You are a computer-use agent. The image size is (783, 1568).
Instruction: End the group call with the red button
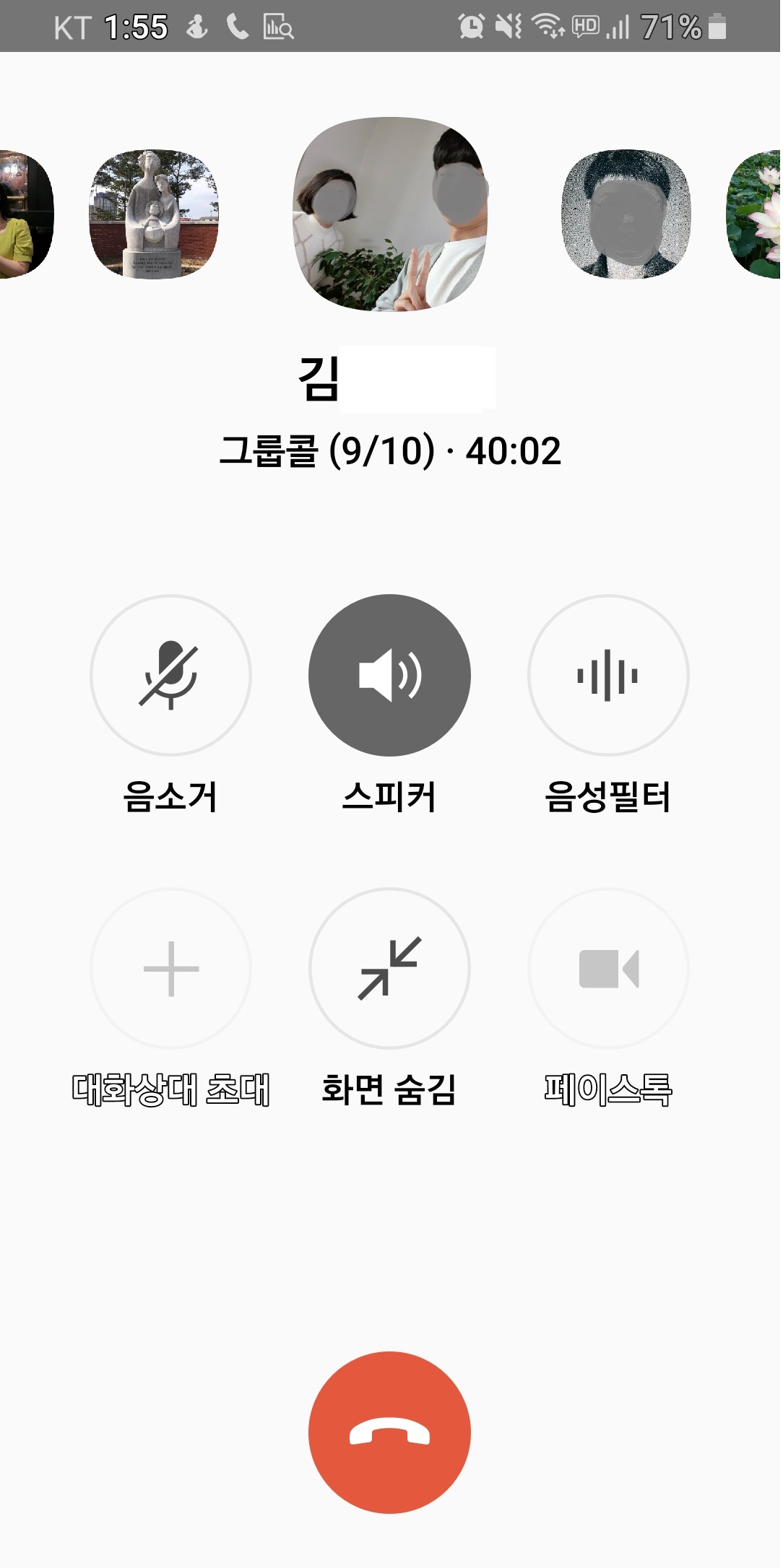(391, 1433)
